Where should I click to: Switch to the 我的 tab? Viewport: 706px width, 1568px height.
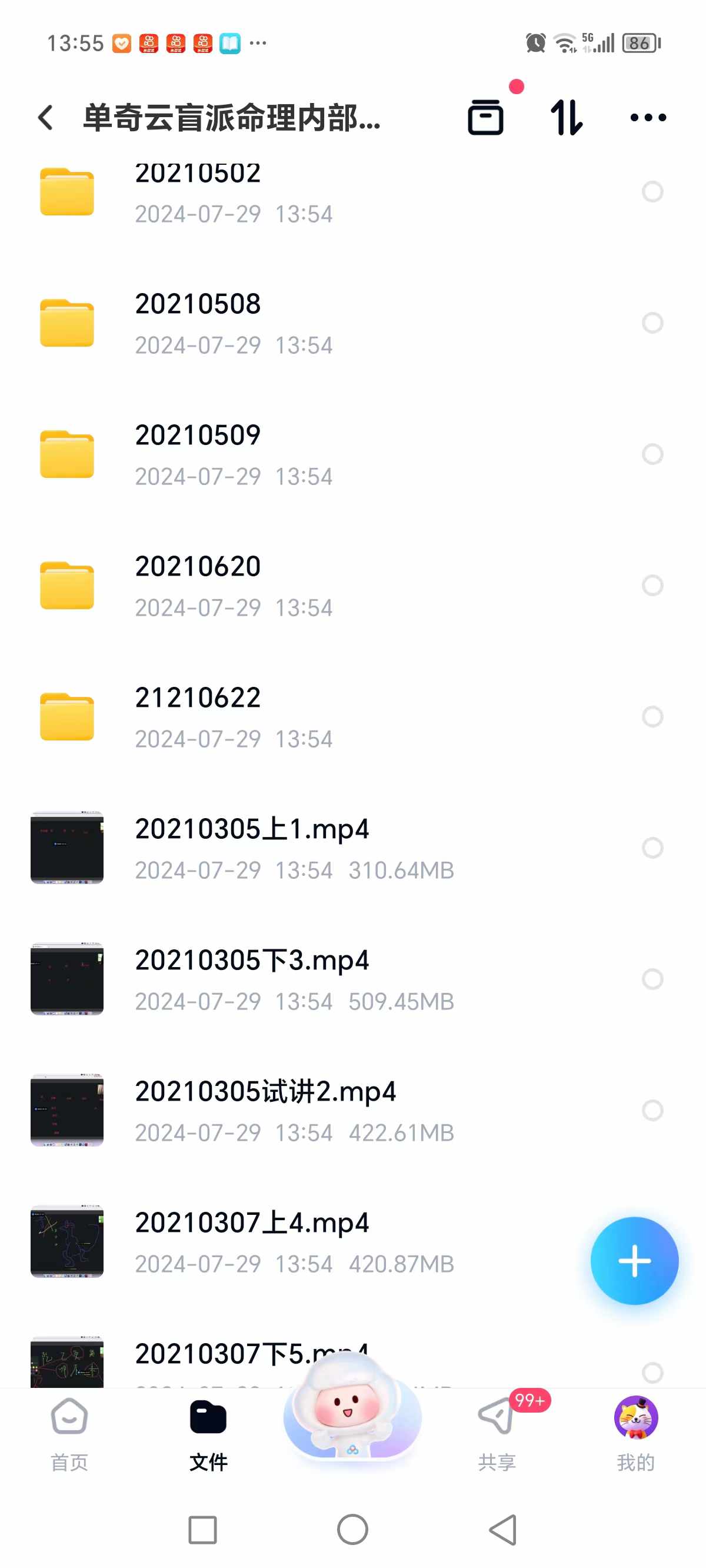(636, 1435)
